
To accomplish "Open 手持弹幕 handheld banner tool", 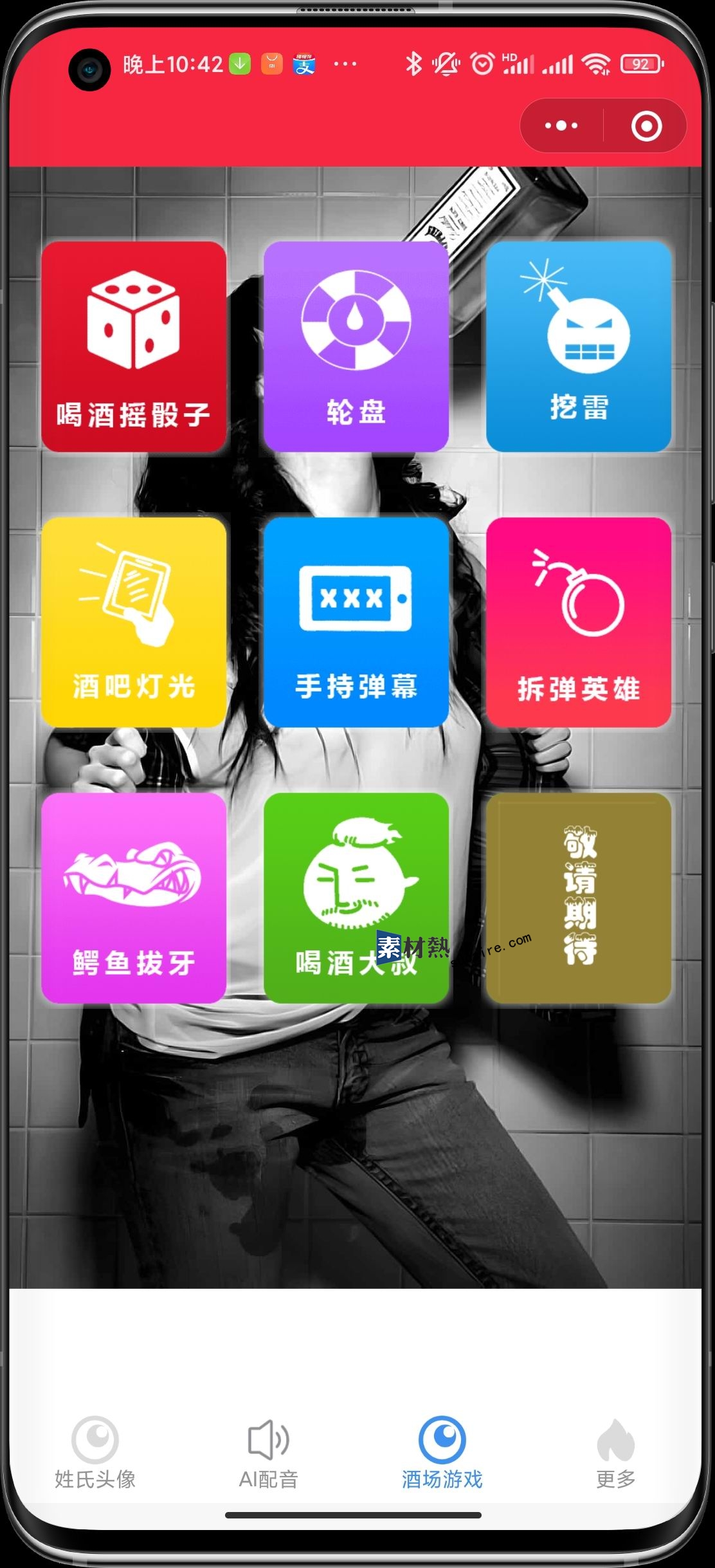I will pyautogui.click(x=356, y=622).
